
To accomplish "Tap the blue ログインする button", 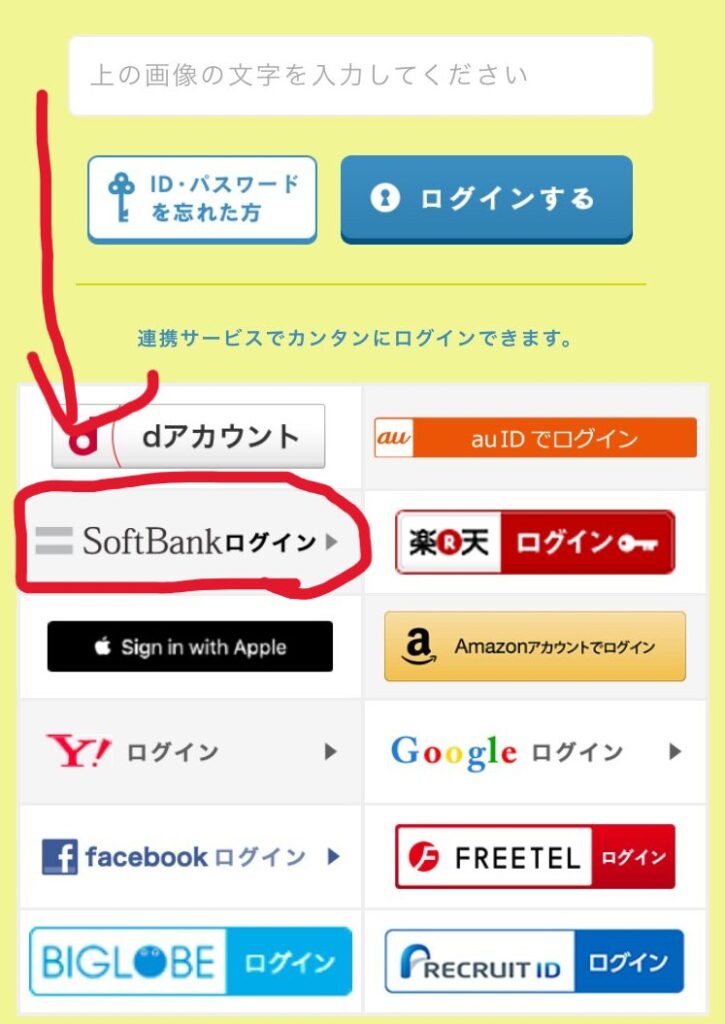I will click(x=486, y=198).
